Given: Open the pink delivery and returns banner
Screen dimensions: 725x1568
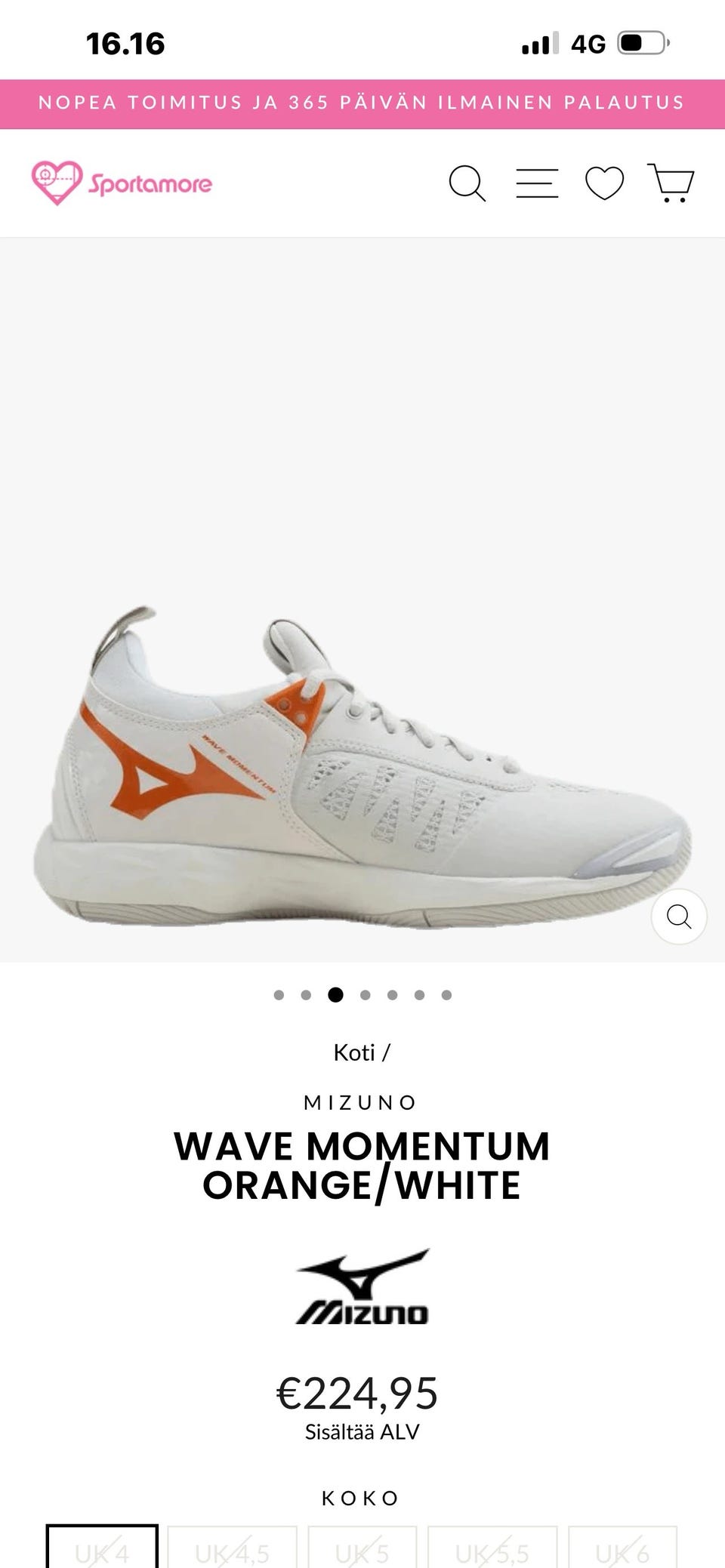Looking at the screenshot, I should tap(362, 103).
